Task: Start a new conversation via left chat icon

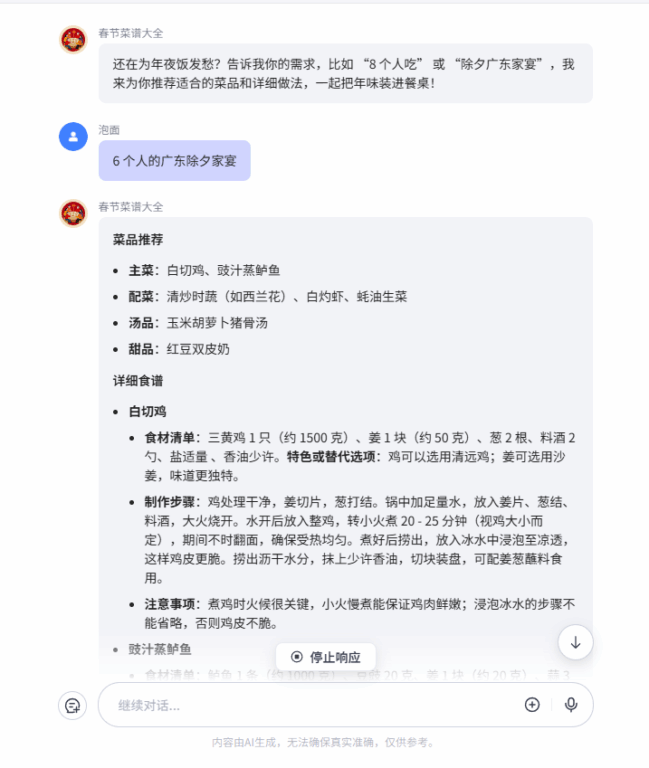Action: click(72, 705)
